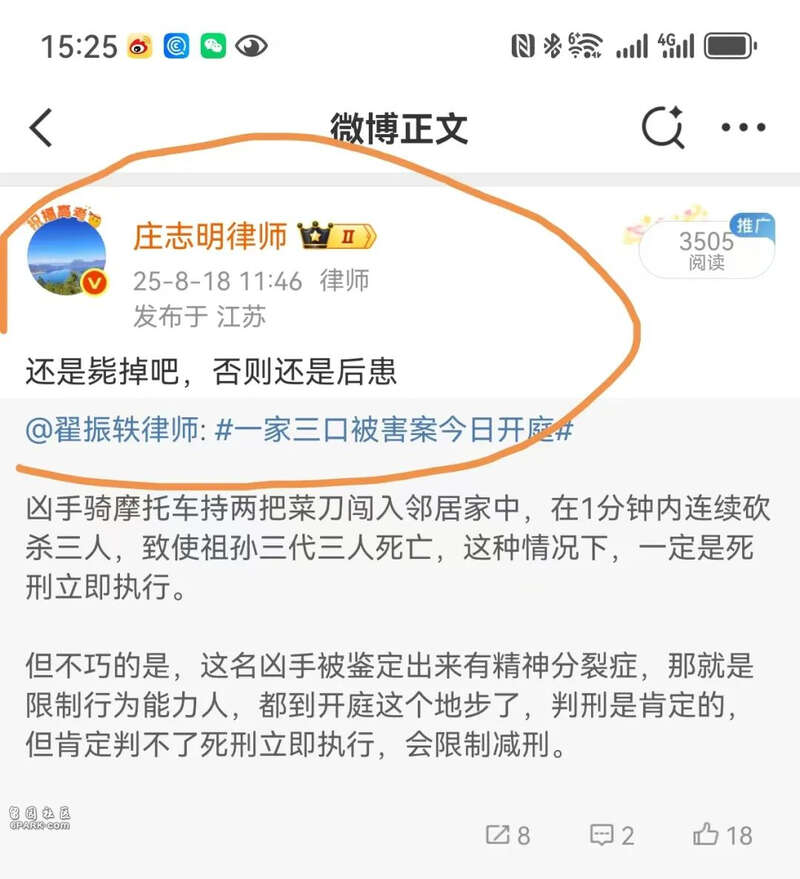The width and height of the screenshot is (800, 879).
Task: Open the @翟振轶律师 mention link
Action: click(115, 431)
